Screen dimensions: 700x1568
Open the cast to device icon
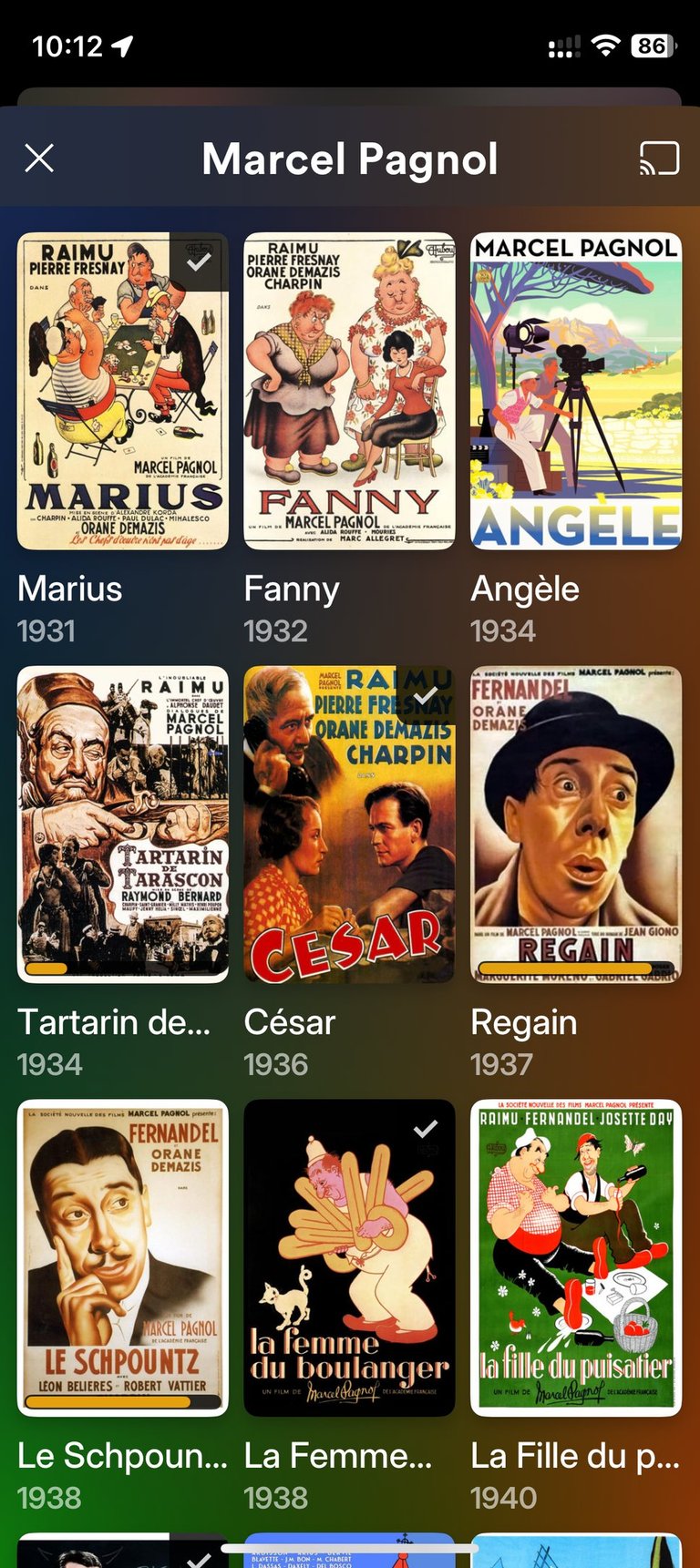click(x=659, y=159)
